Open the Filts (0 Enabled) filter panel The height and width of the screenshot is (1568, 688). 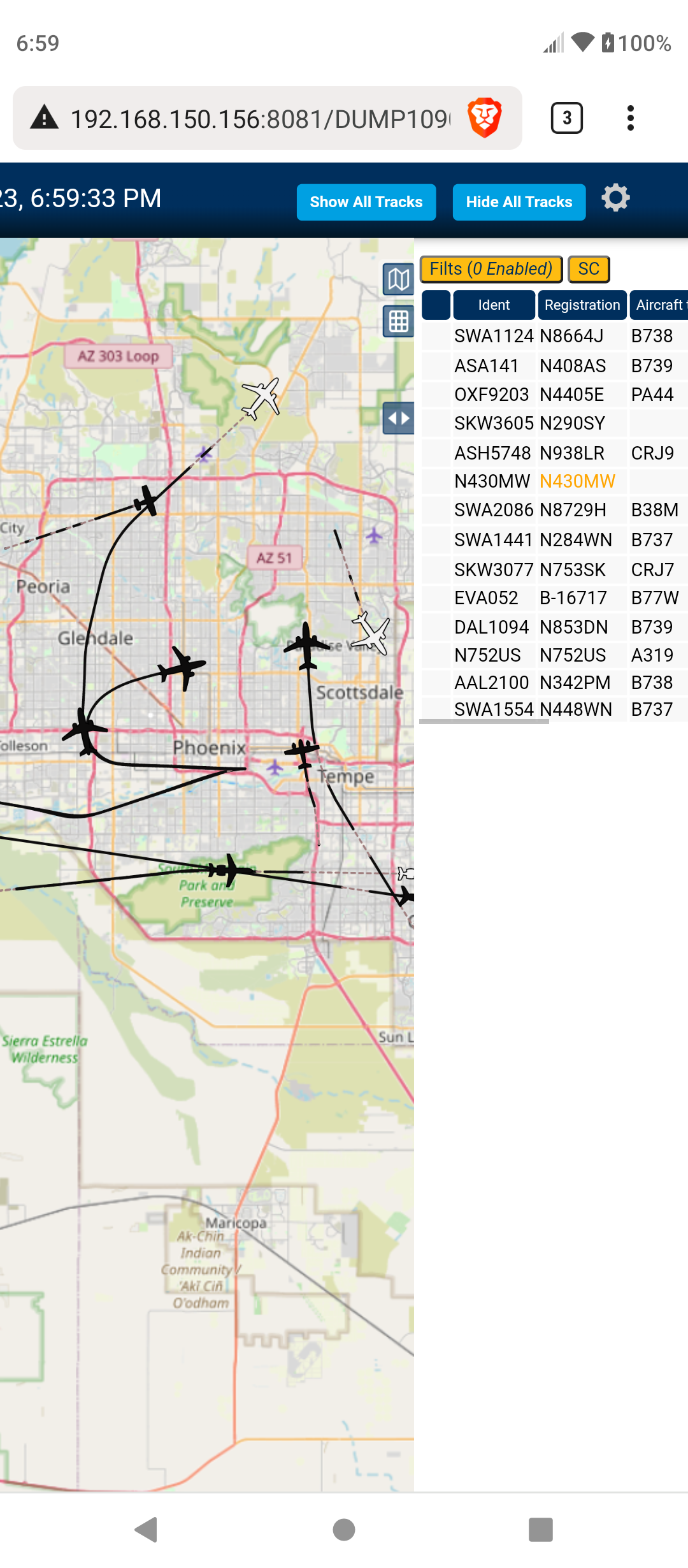491,269
